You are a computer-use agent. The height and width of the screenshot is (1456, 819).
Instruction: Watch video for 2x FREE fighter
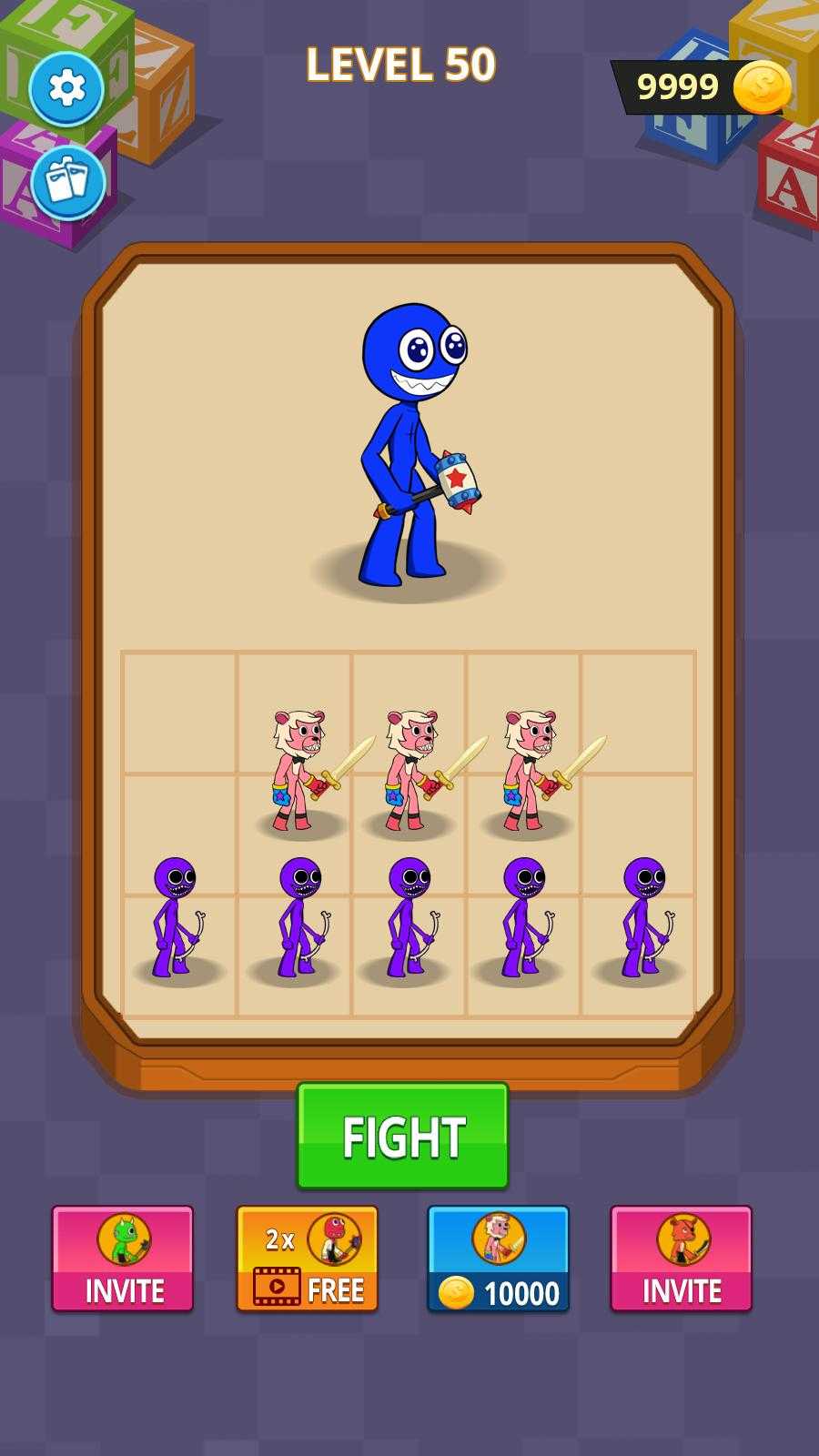click(x=307, y=1259)
